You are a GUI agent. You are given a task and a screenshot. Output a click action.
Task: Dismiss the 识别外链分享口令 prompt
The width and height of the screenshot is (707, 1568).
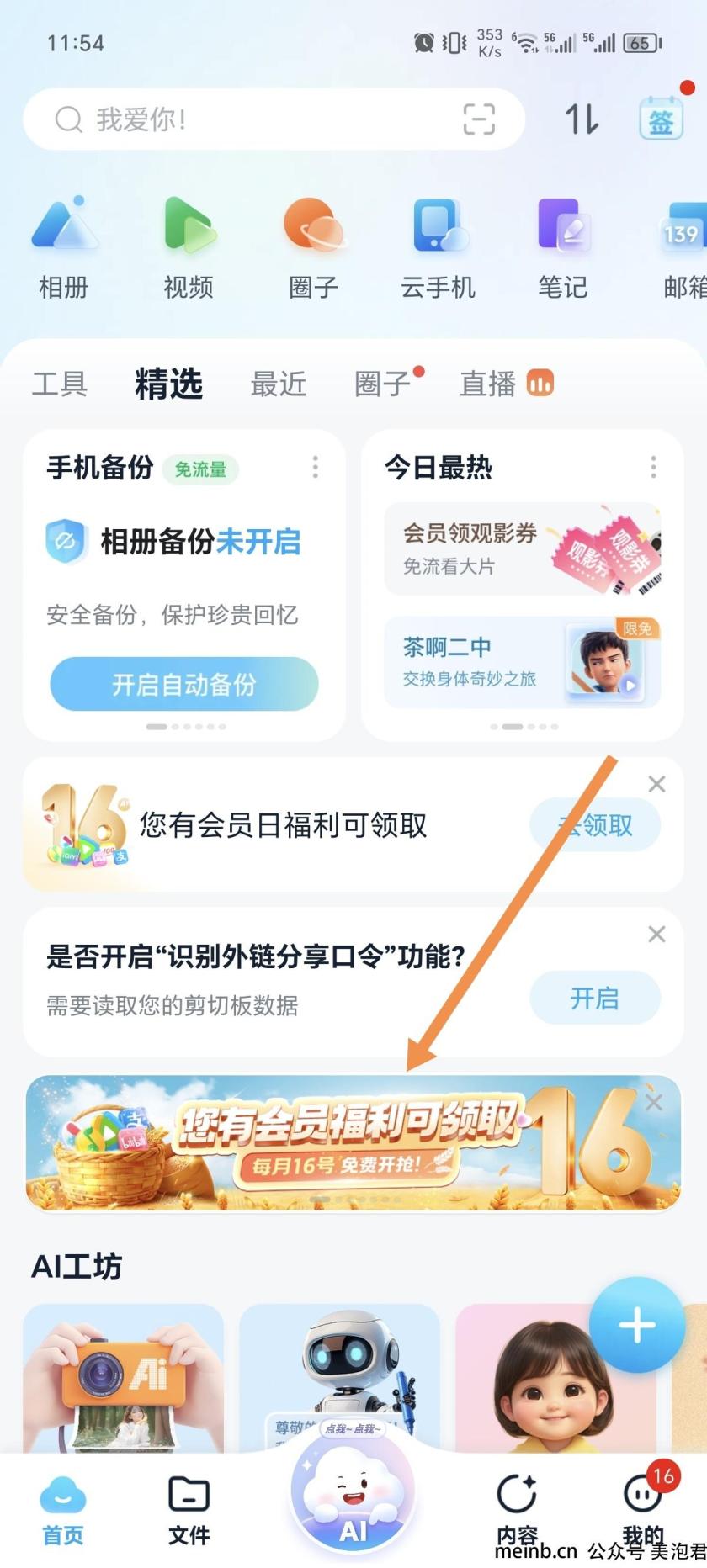(656, 935)
